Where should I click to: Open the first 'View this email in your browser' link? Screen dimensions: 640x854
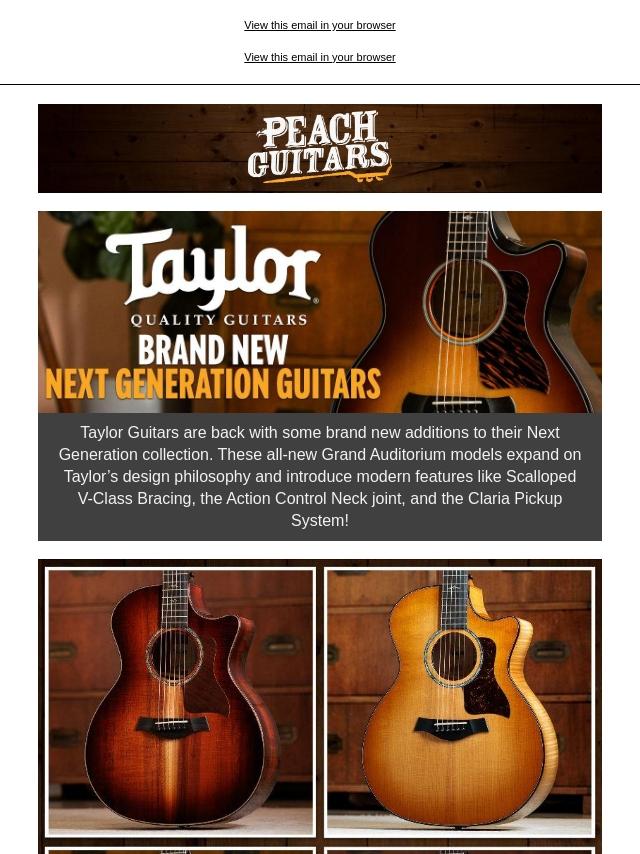[x=320, y=25]
